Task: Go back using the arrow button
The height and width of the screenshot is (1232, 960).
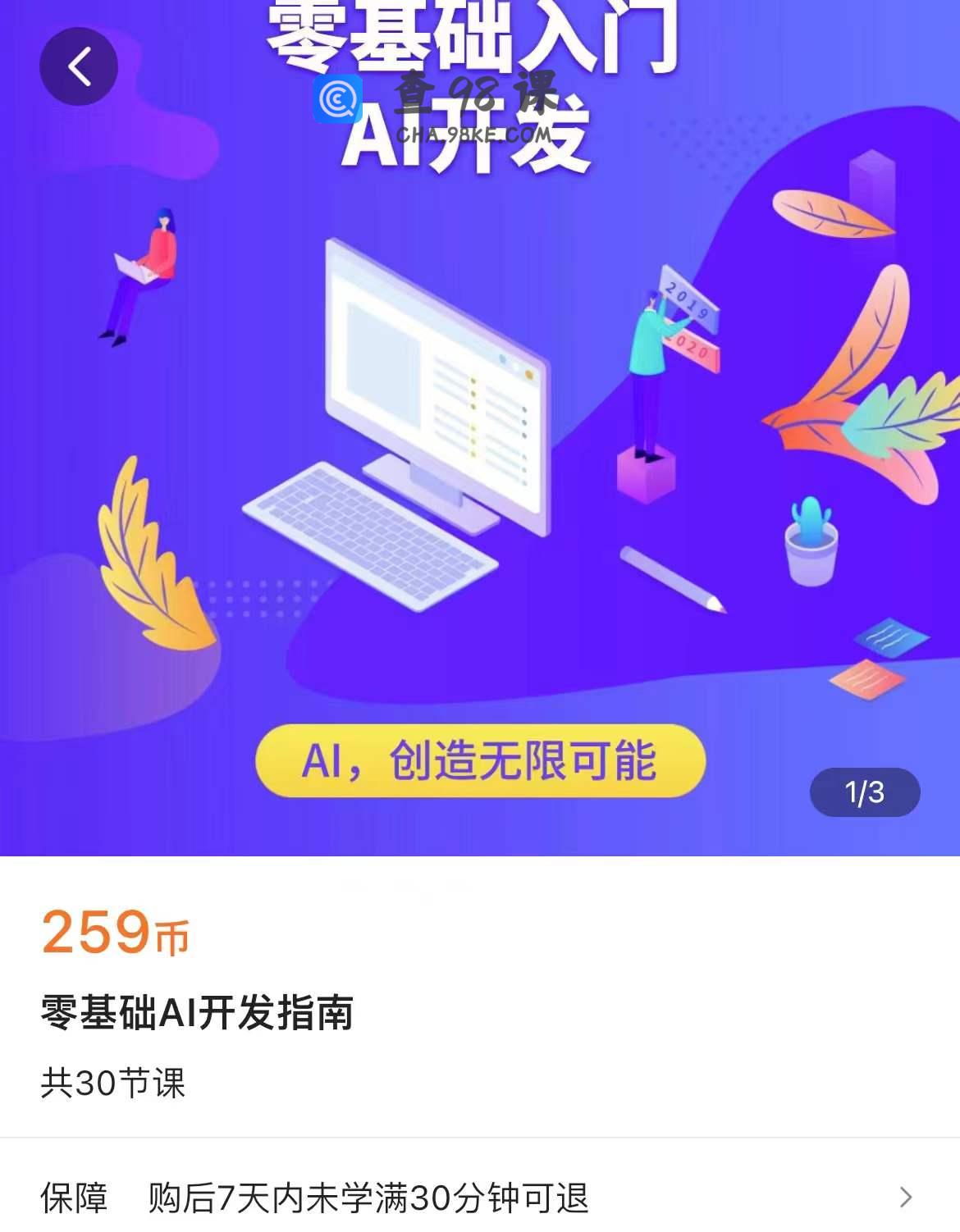Action: (x=79, y=66)
